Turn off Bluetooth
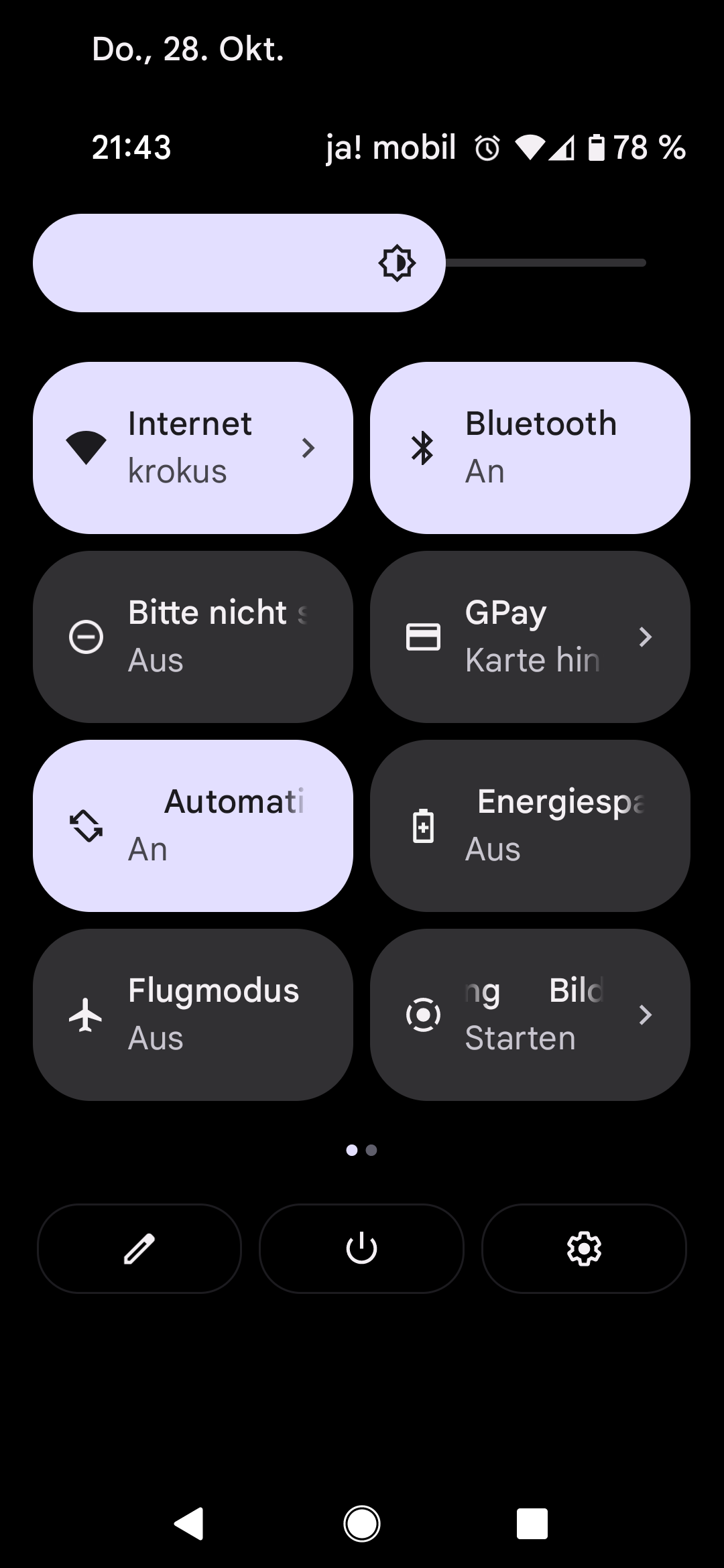Viewport: 724px width, 1568px height. 530,448
